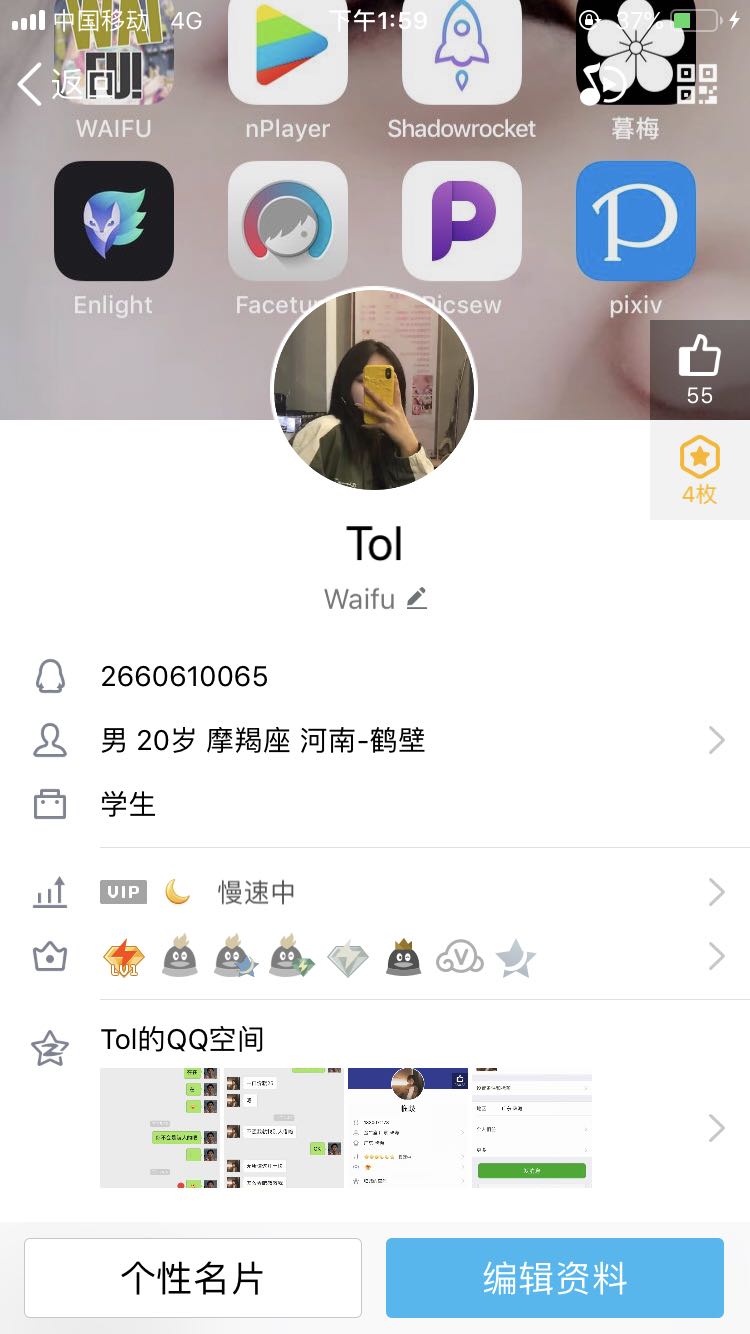Tap the 个性名片 button
This screenshot has width=750, height=1334.
[193, 1277]
